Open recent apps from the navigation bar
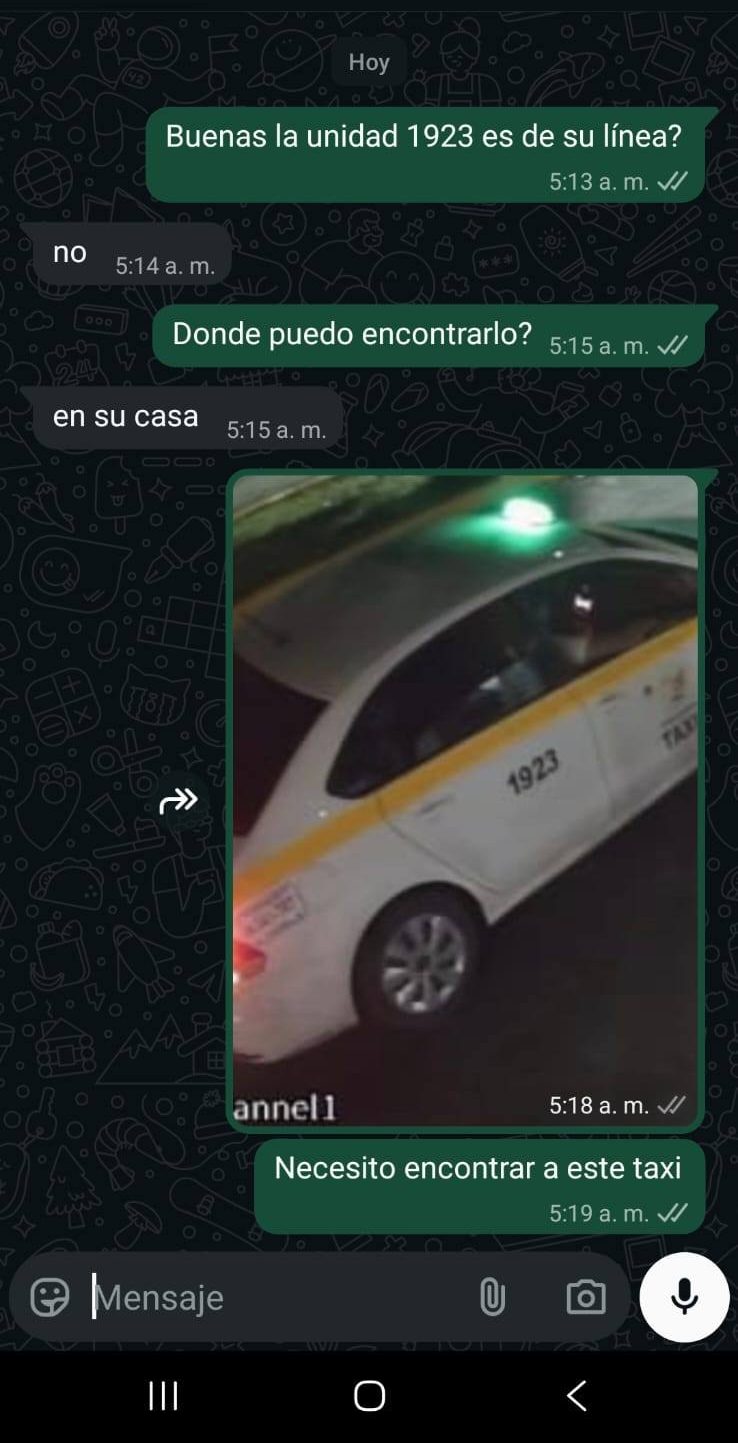The image size is (738, 1443). [x=163, y=1396]
